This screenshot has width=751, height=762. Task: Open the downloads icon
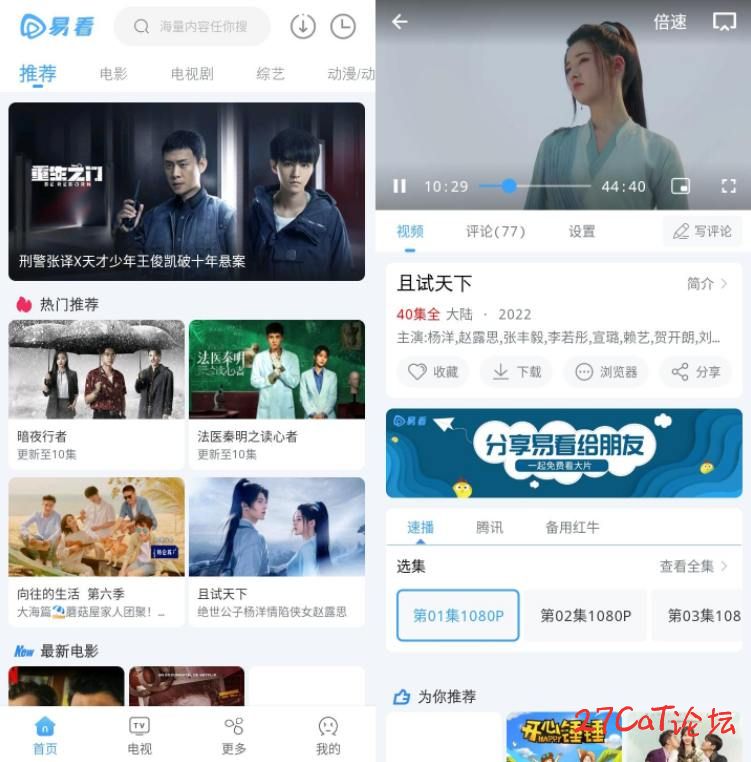(303, 27)
